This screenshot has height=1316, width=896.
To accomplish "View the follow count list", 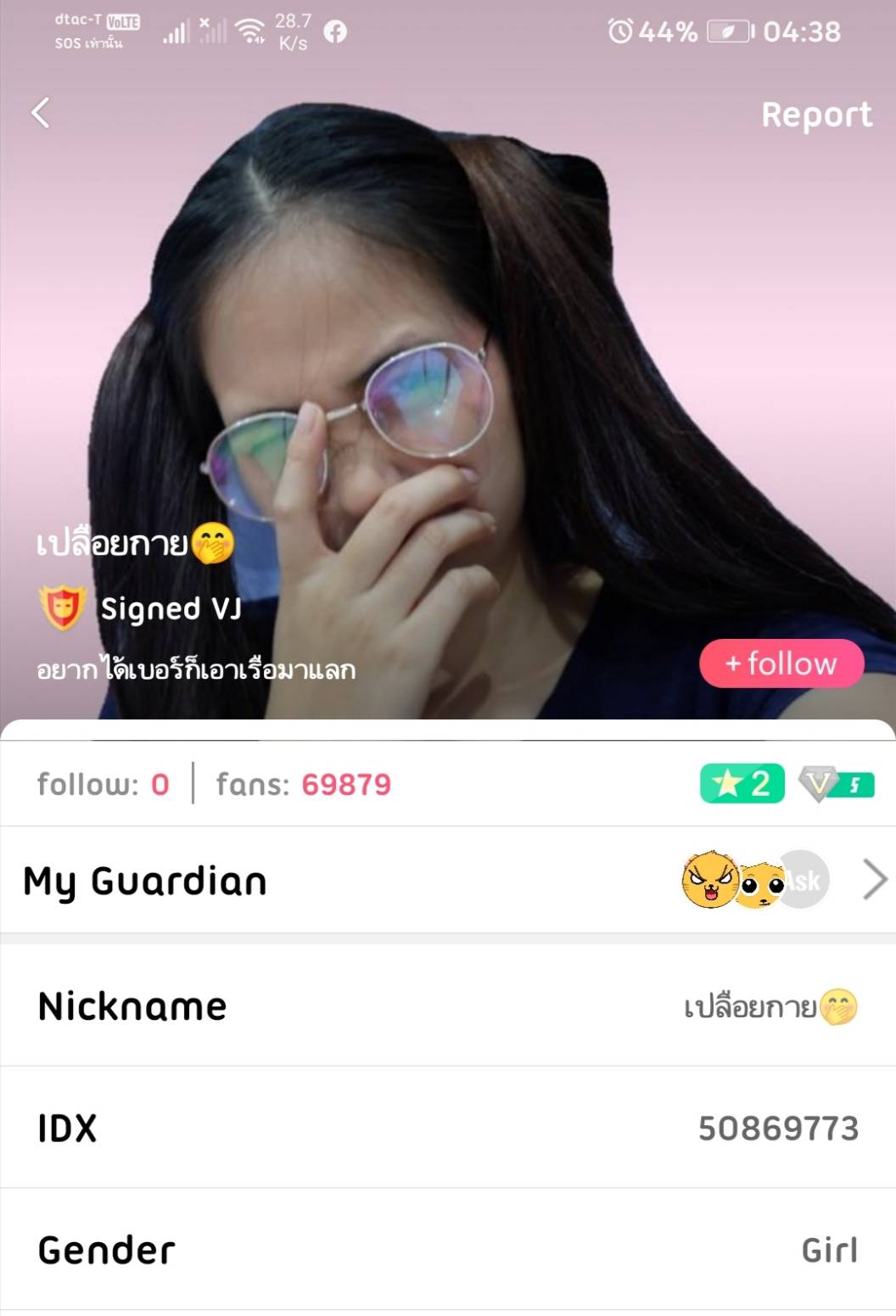I will (x=104, y=785).
